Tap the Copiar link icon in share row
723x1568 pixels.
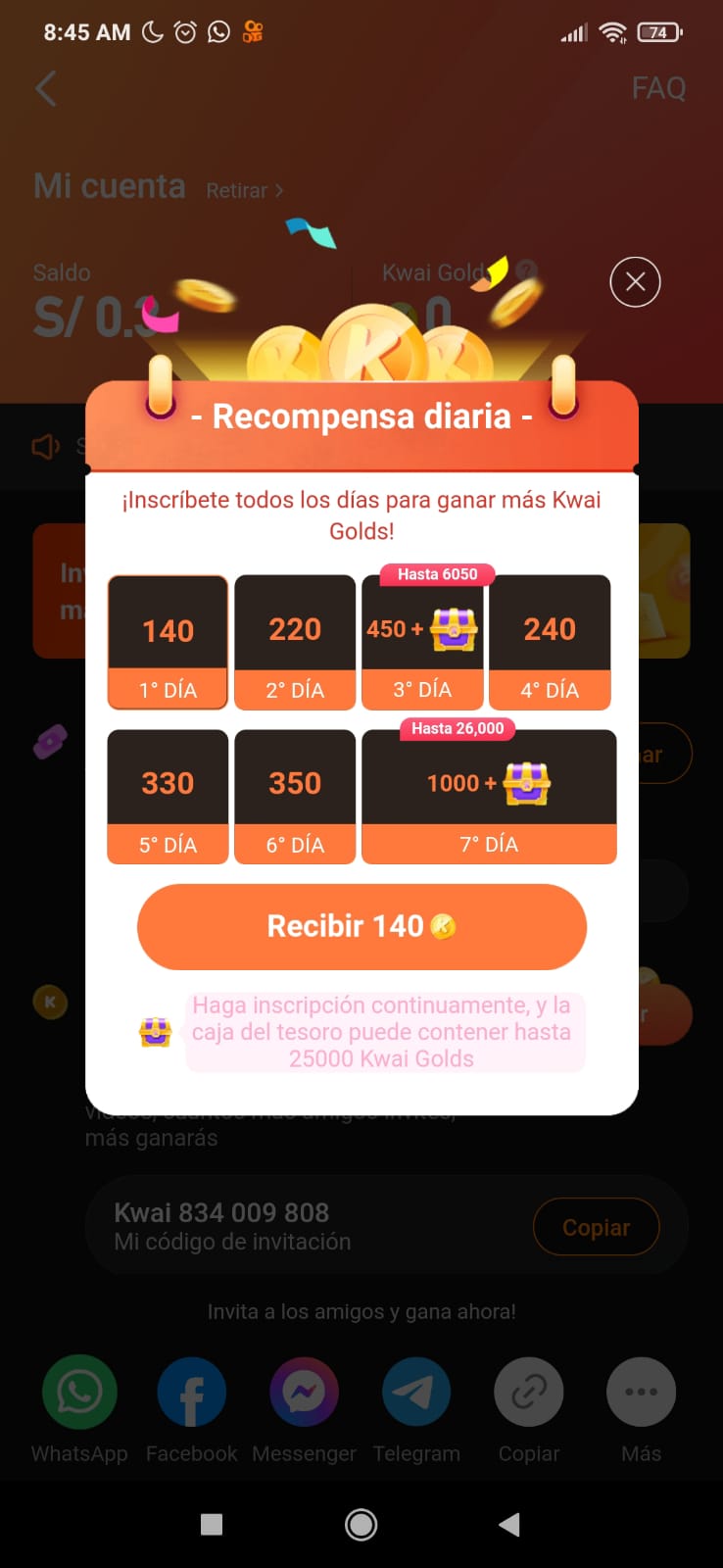pyautogui.click(x=528, y=1392)
